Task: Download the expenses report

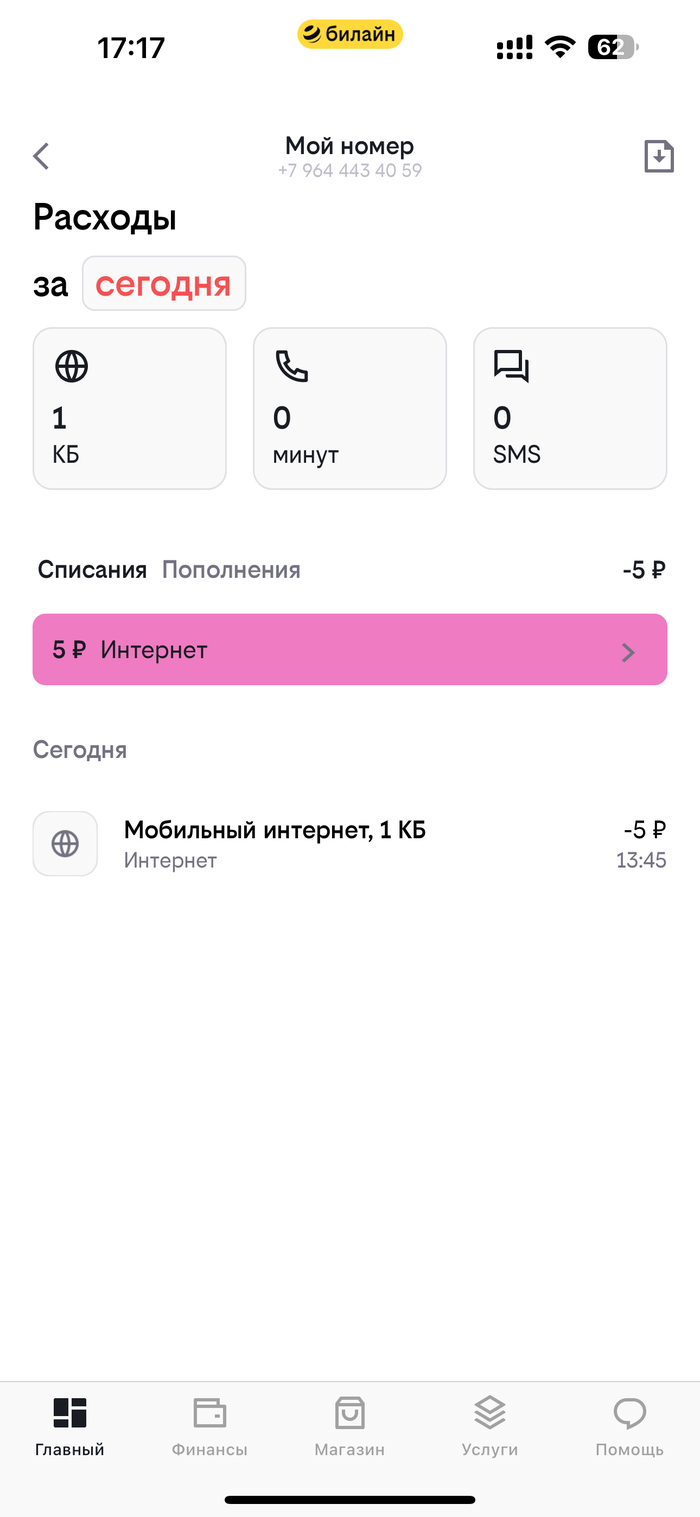Action: 658,157
